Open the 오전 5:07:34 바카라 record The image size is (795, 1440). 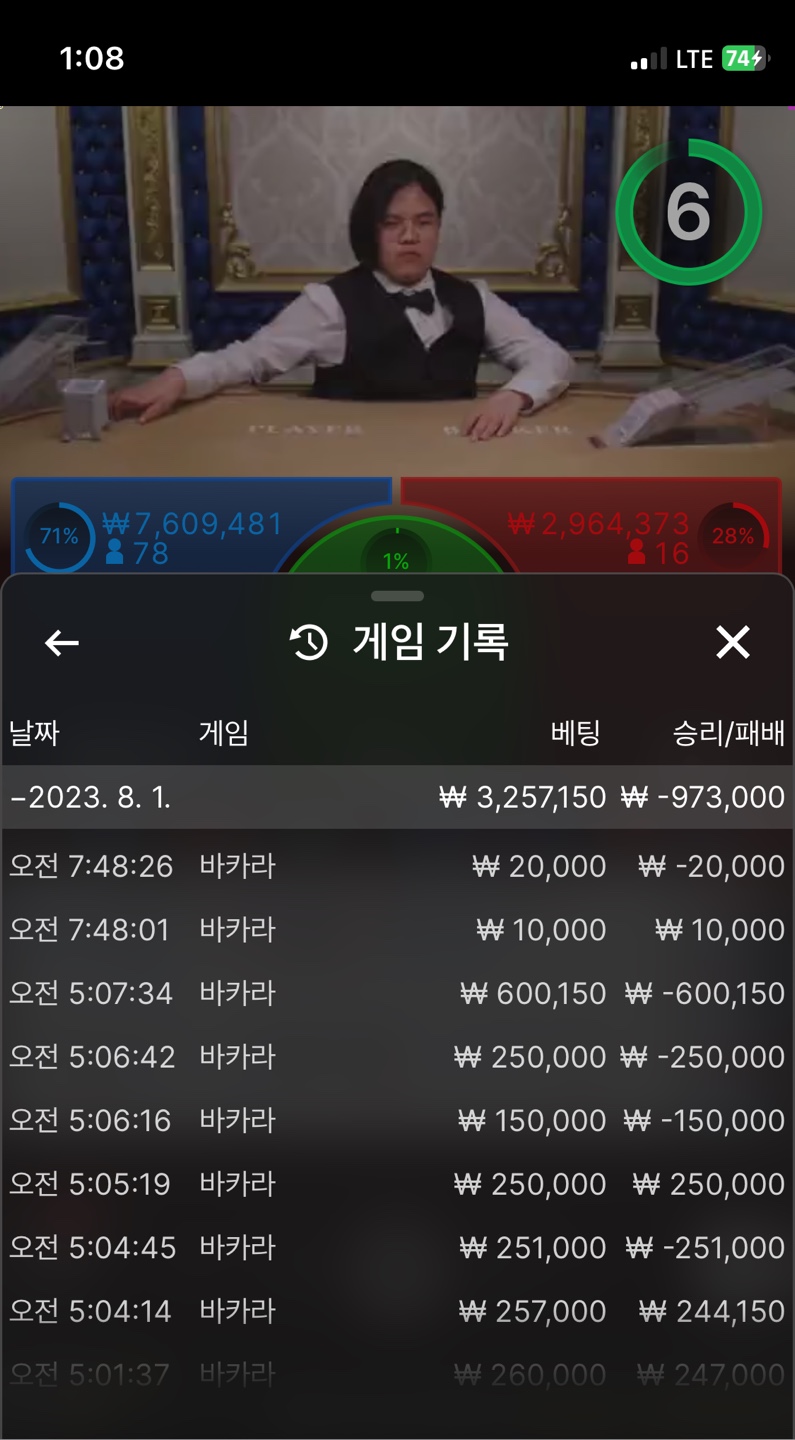click(x=397, y=993)
